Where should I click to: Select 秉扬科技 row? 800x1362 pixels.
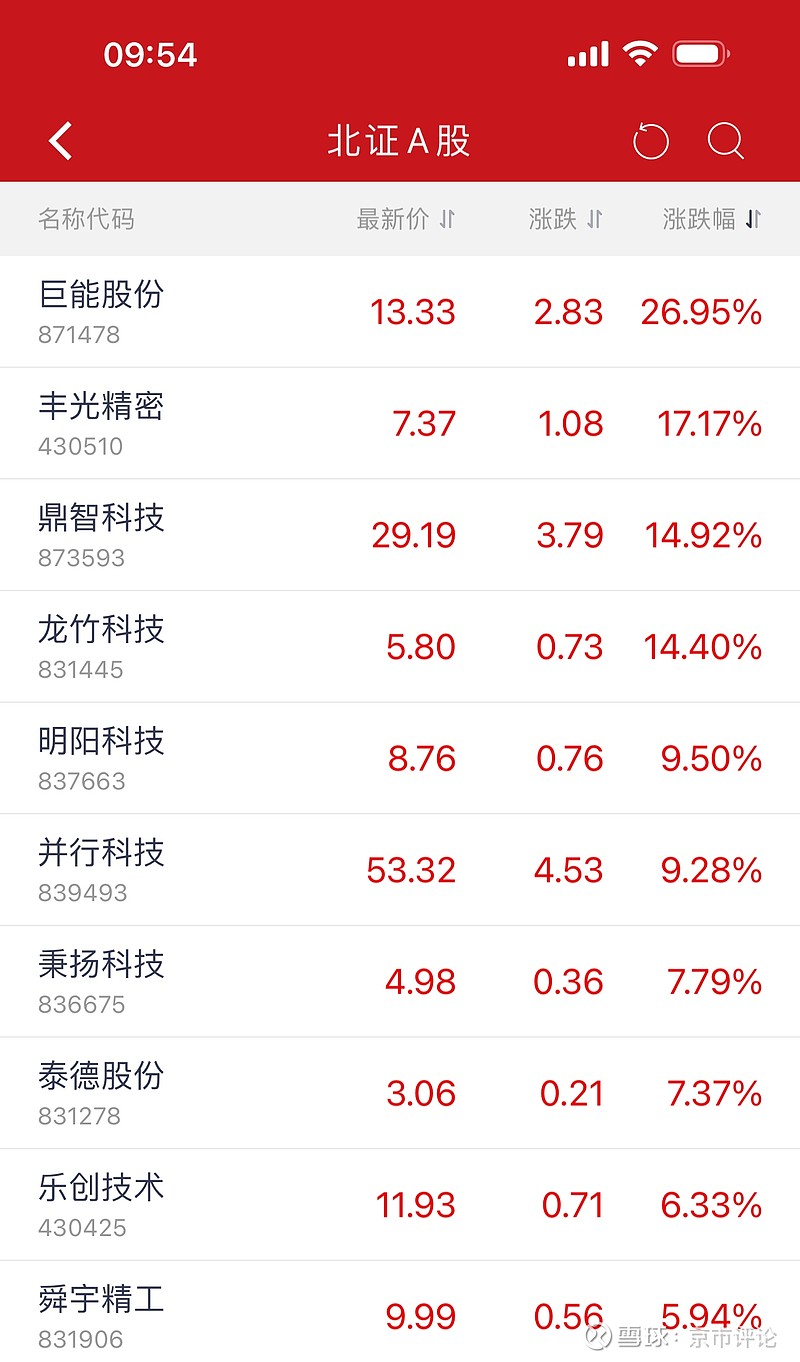click(400, 981)
